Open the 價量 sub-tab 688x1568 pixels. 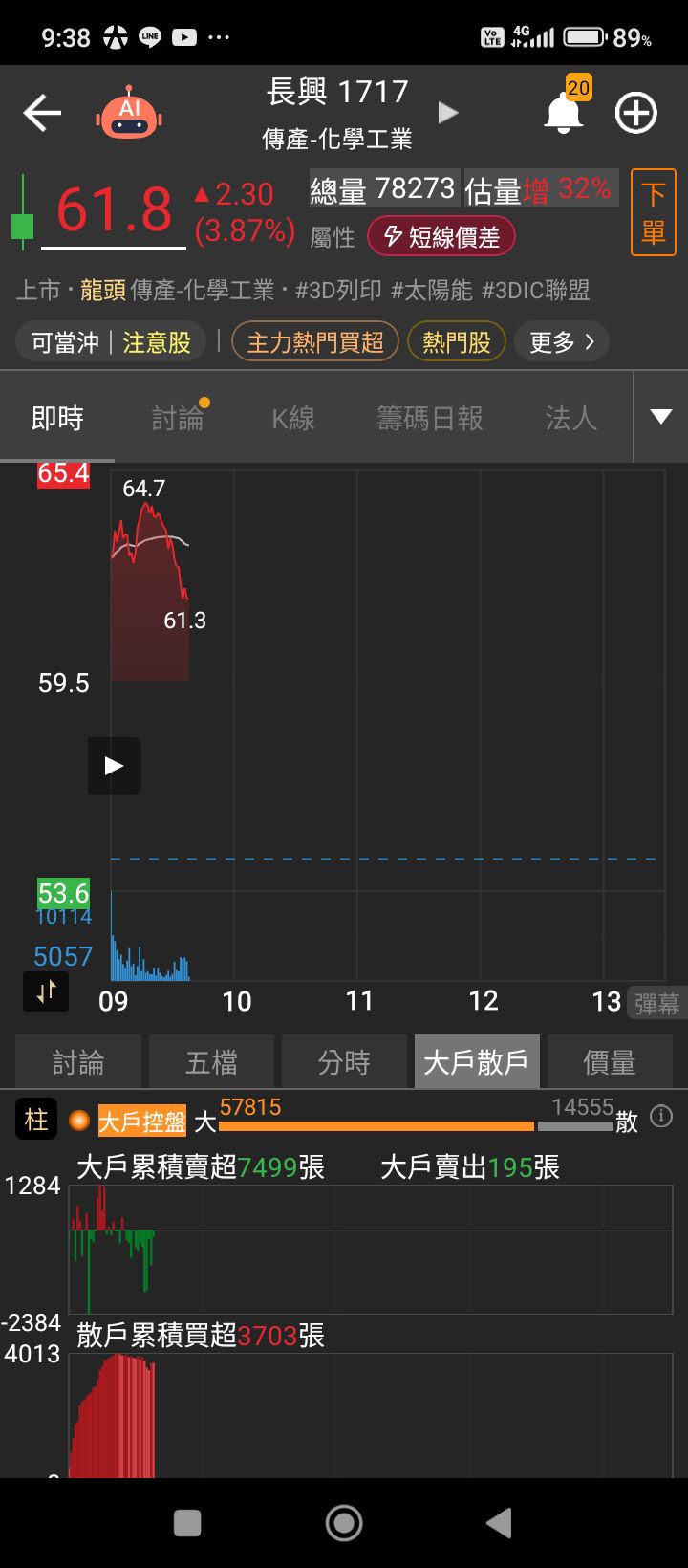pyautogui.click(x=609, y=1062)
